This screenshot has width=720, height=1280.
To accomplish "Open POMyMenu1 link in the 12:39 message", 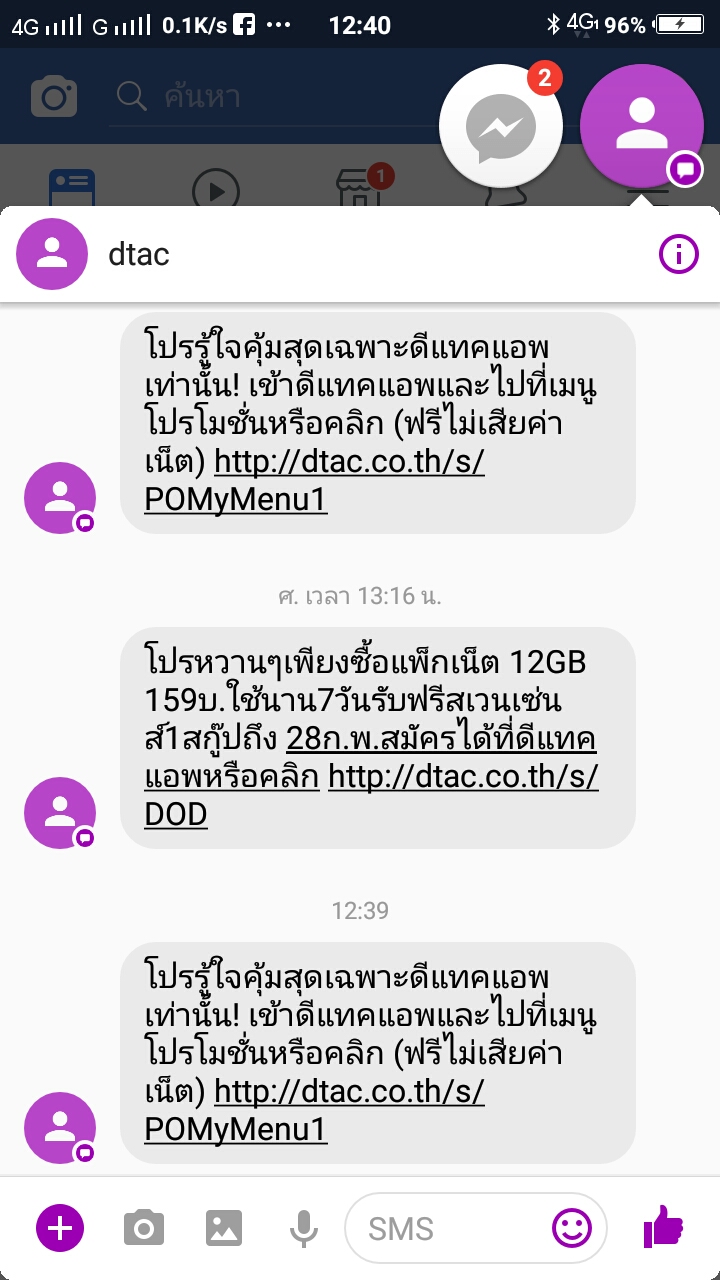I will point(236,1128).
